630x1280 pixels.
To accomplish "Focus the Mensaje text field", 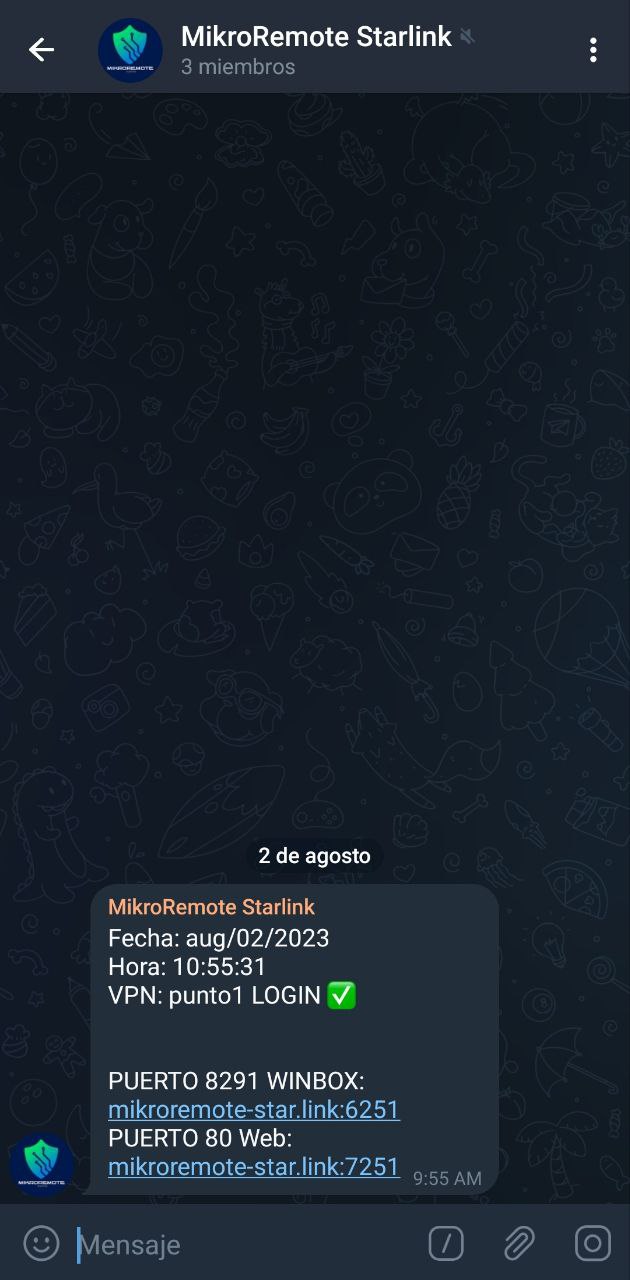I will coord(240,1245).
